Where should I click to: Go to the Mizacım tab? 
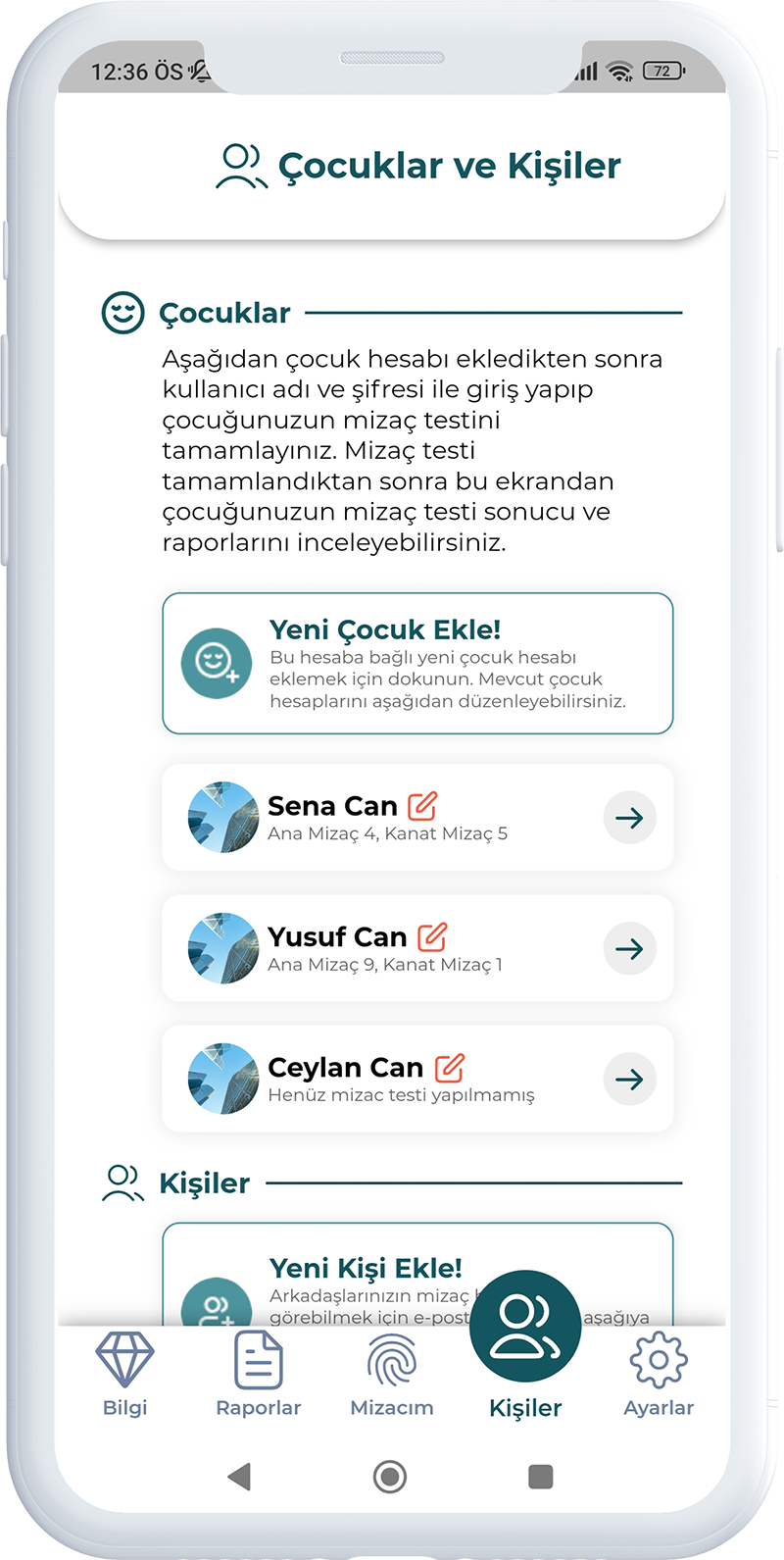pos(392,1375)
